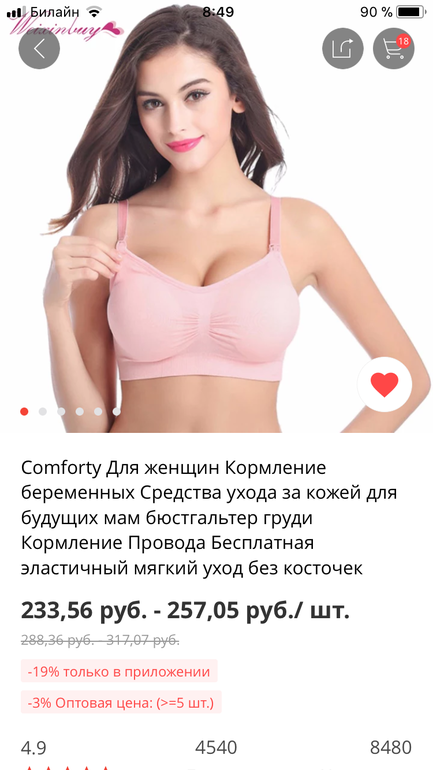The image size is (433, 770).
Task: Tap the red heart wishlist button
Action: 384,385
